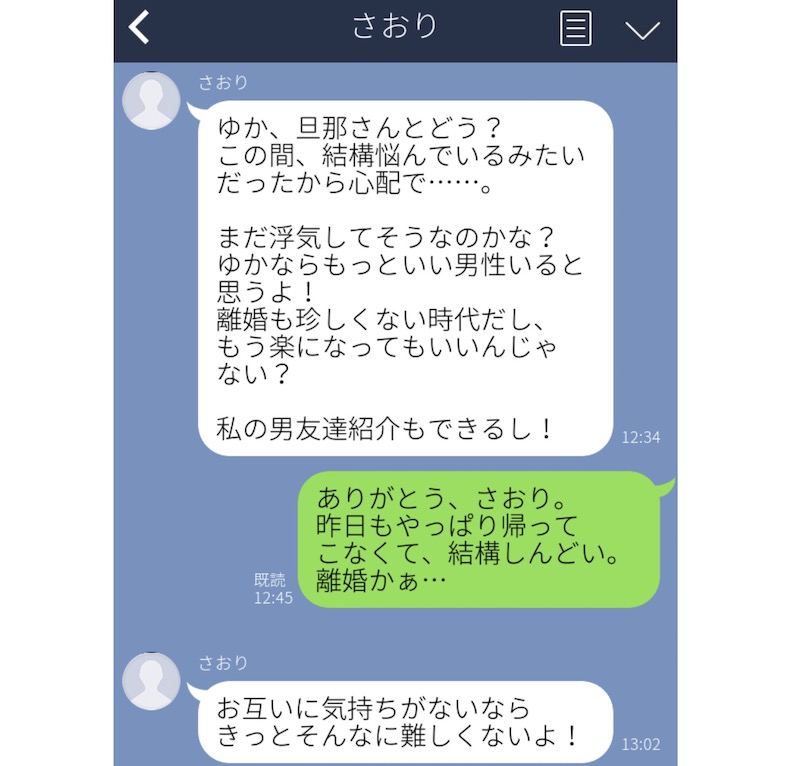Open さおり's profile picture beside the 12:34 message
Screen dimensions: 800x766
point(151,101)
